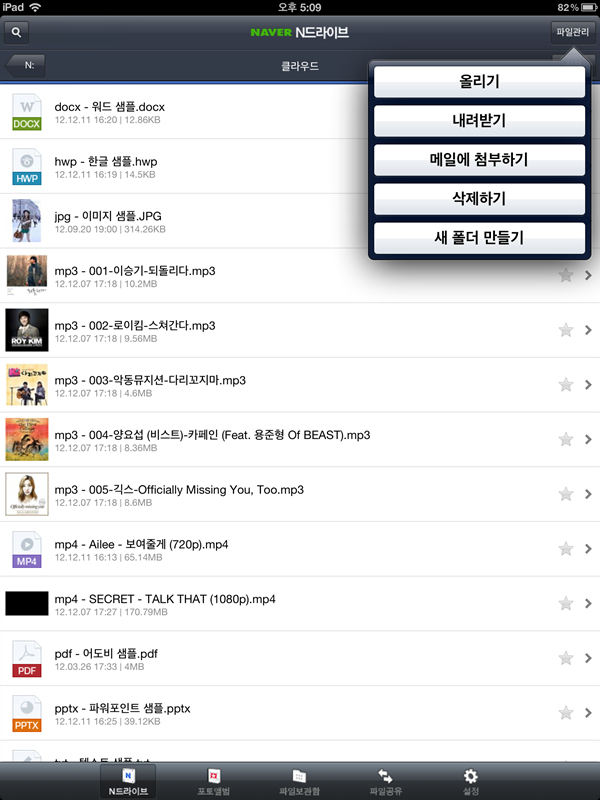Select 메일에 첨부하기 option
Viewport: 600px width, 800px height.
click(x=479, y=160)
